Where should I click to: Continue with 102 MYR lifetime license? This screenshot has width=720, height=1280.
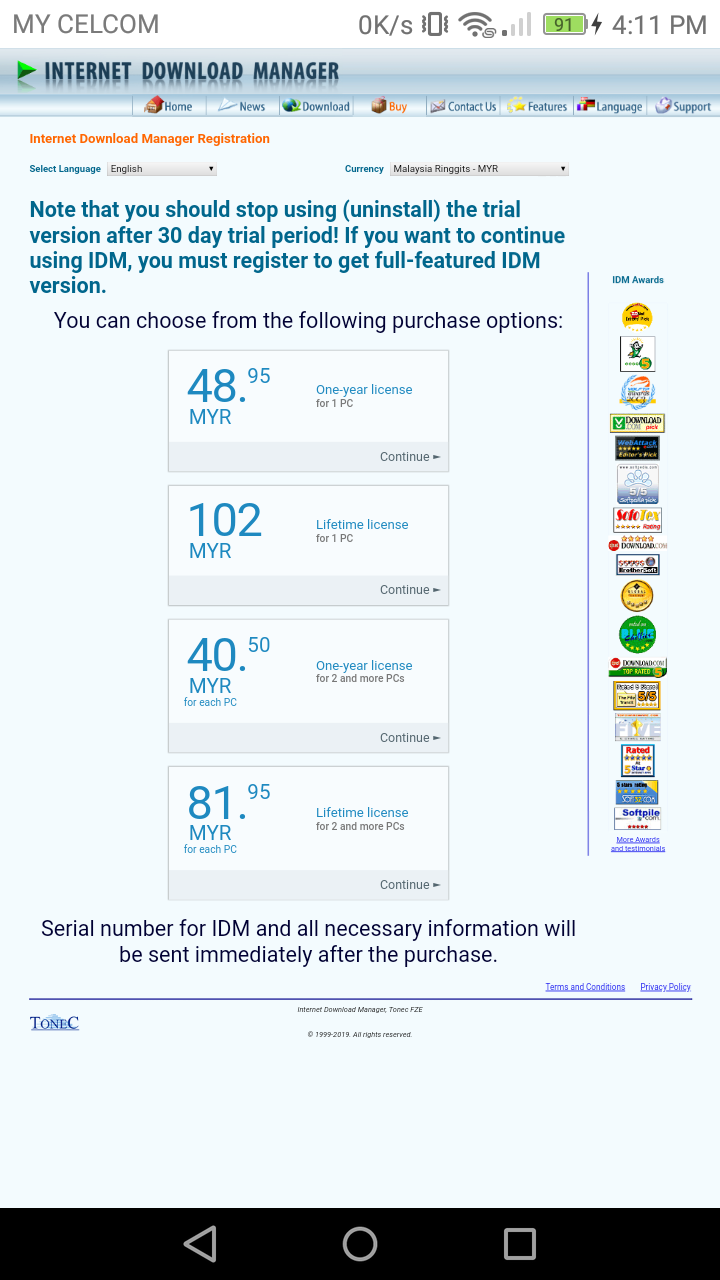coord(410,590)
